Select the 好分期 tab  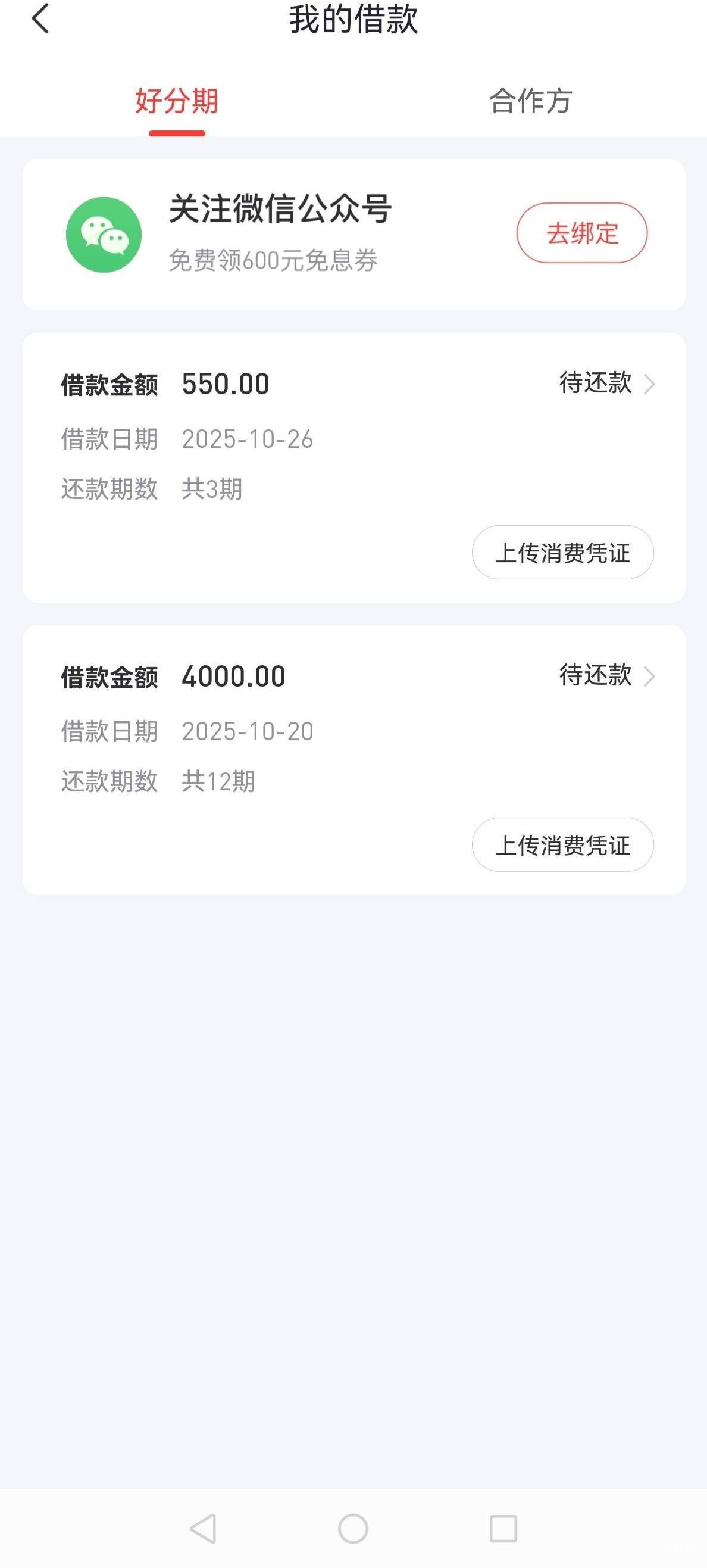coord(176,101)
